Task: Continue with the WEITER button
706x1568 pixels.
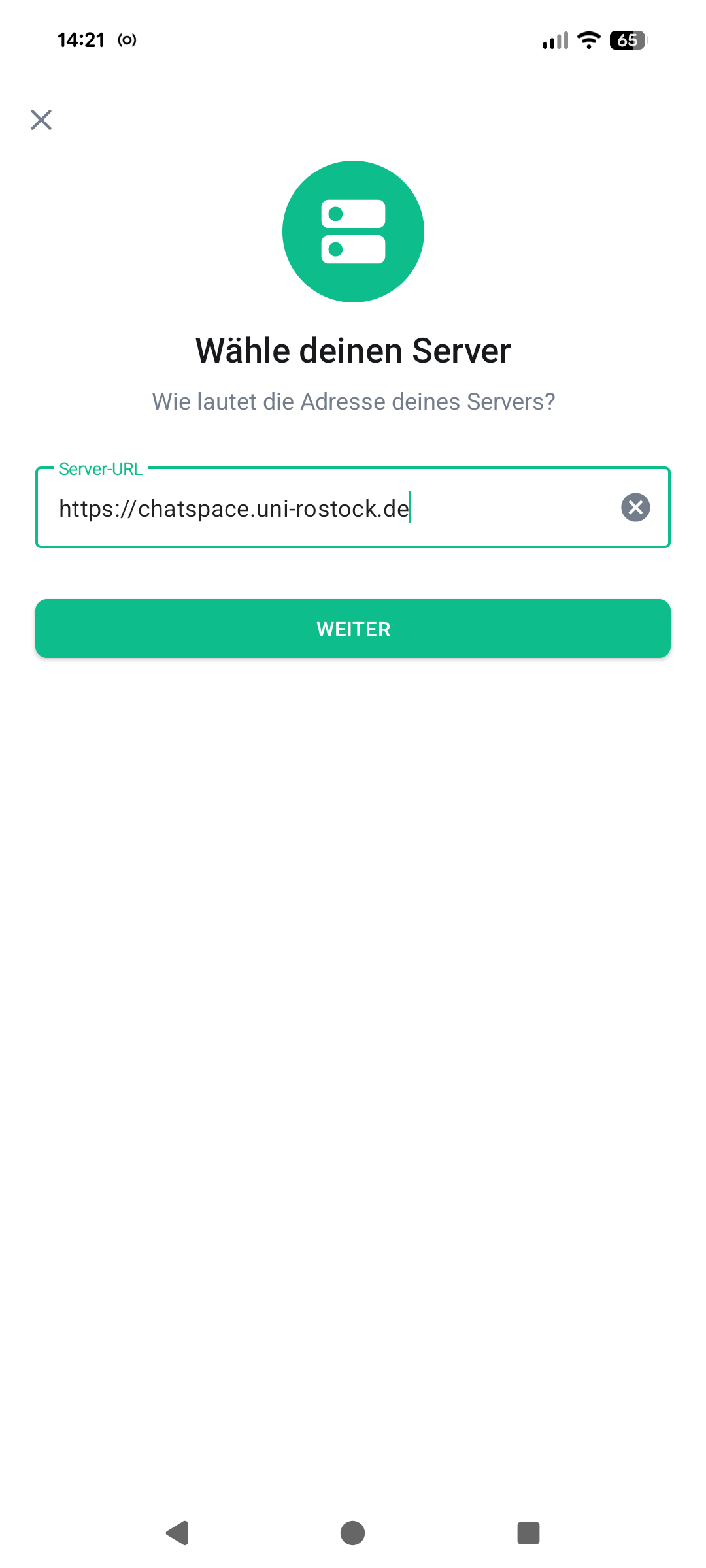Action: 353,629
